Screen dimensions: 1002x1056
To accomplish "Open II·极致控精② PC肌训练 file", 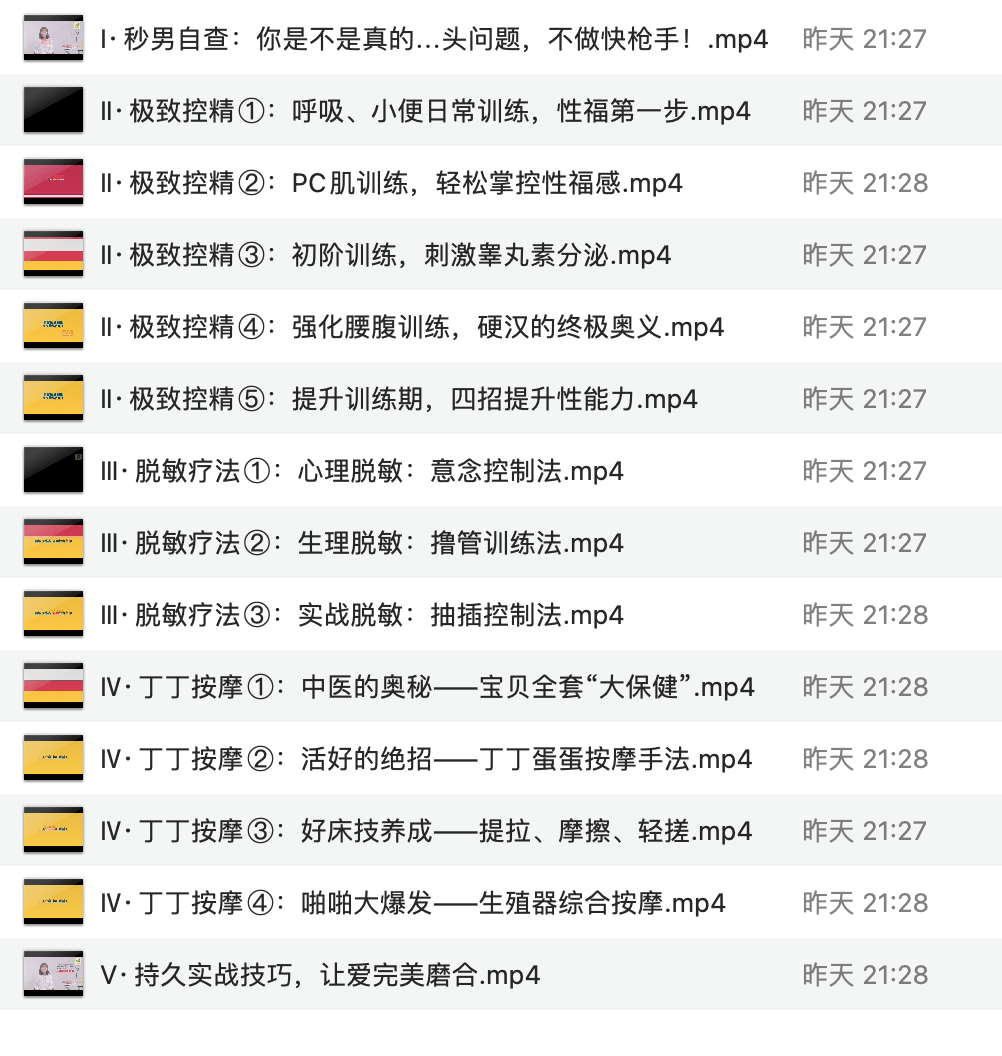I will click(x=392, y=183).
